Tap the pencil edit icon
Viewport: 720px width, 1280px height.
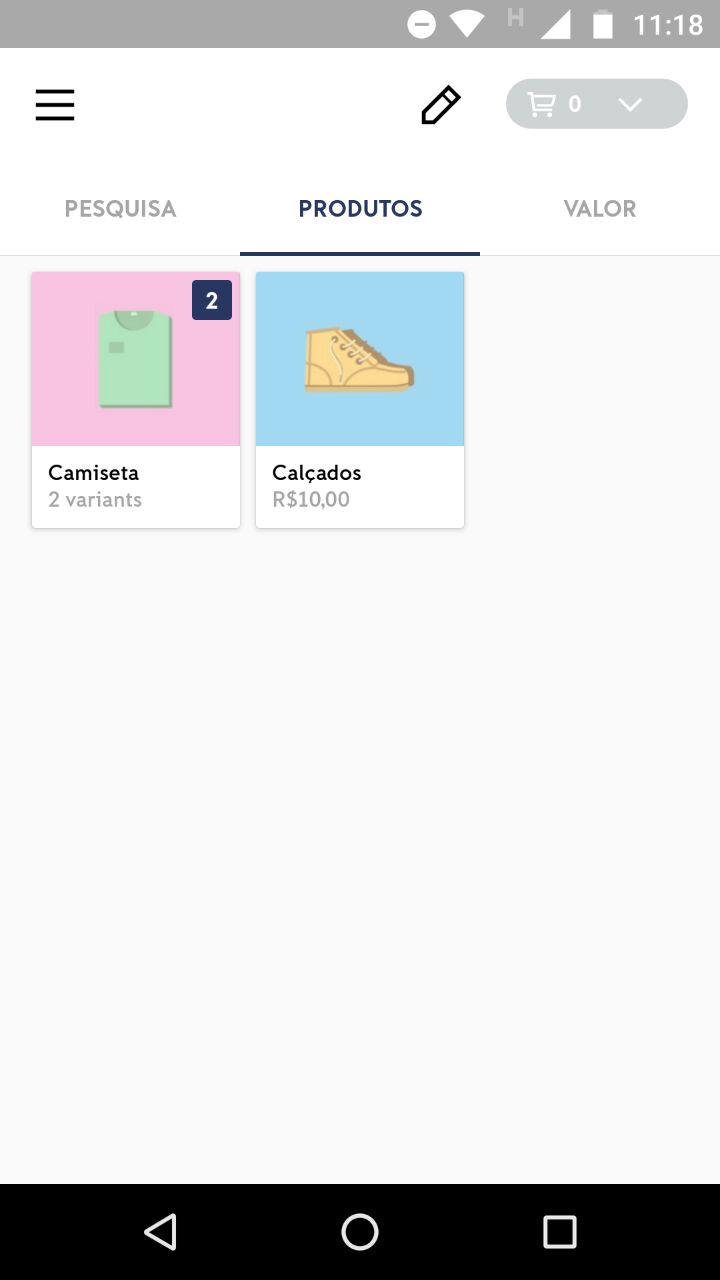440,105
